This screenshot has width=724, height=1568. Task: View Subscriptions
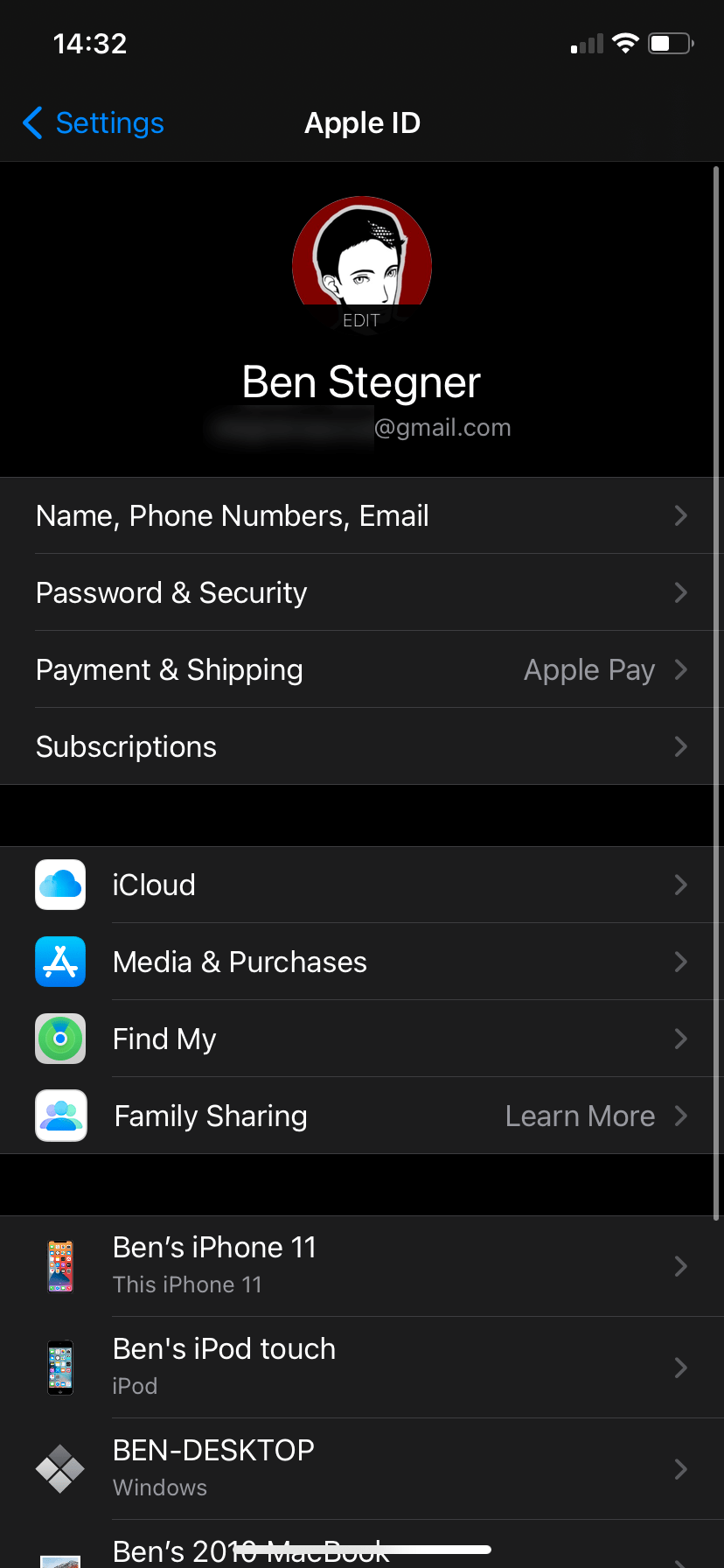361,747
